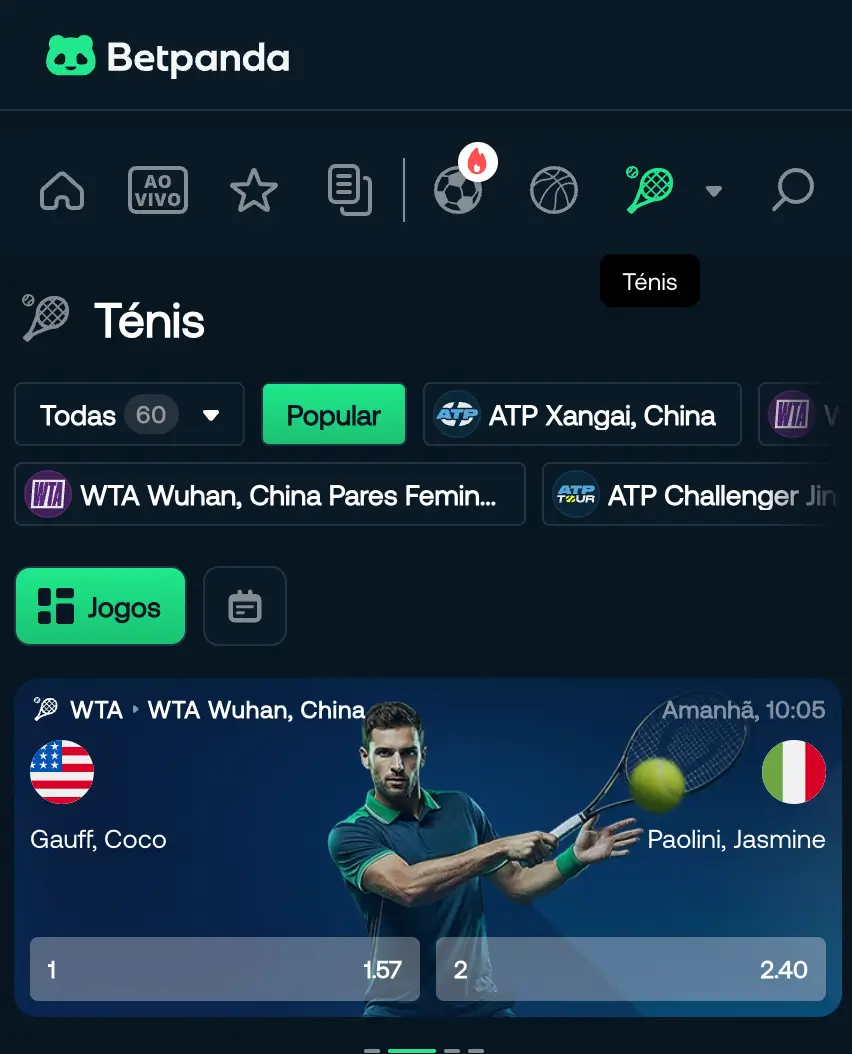The width and height of the screenshot is (852, 1054).
Task: Open the bet slip documents icon
Action: click(349, 190)
